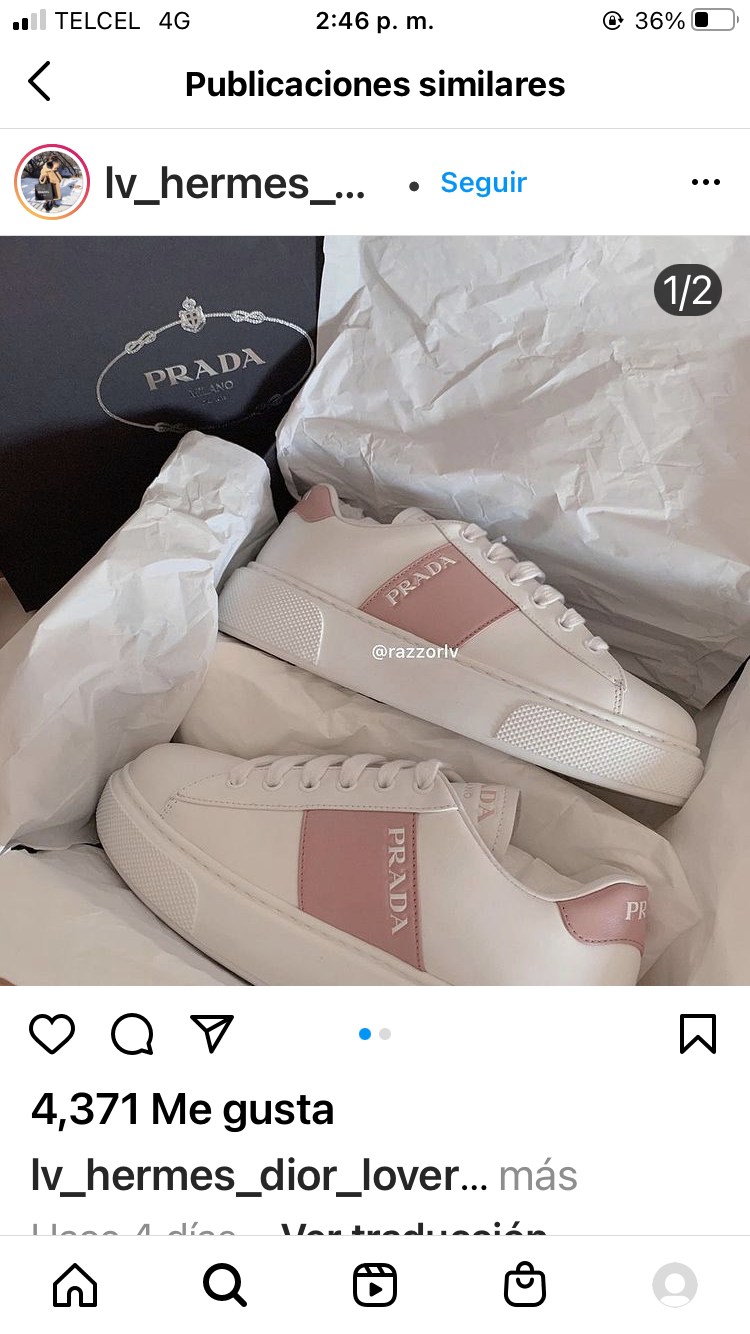The height and width of the screenshot is (1334, 750).
Task: Save the post with bookmark icon
Action: point(697,1034)
